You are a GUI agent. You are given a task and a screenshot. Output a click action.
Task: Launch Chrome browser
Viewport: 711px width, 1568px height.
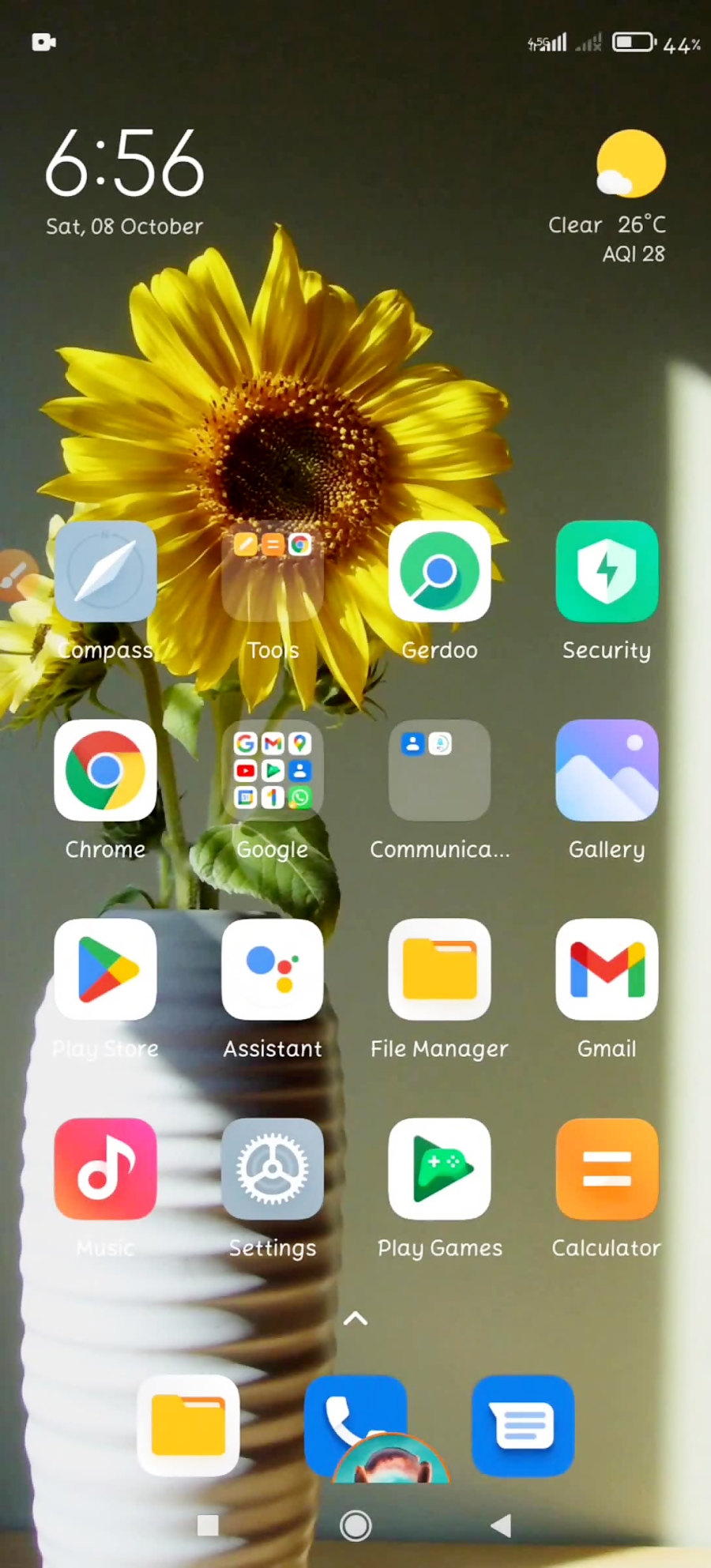click(x=105, y=770)
